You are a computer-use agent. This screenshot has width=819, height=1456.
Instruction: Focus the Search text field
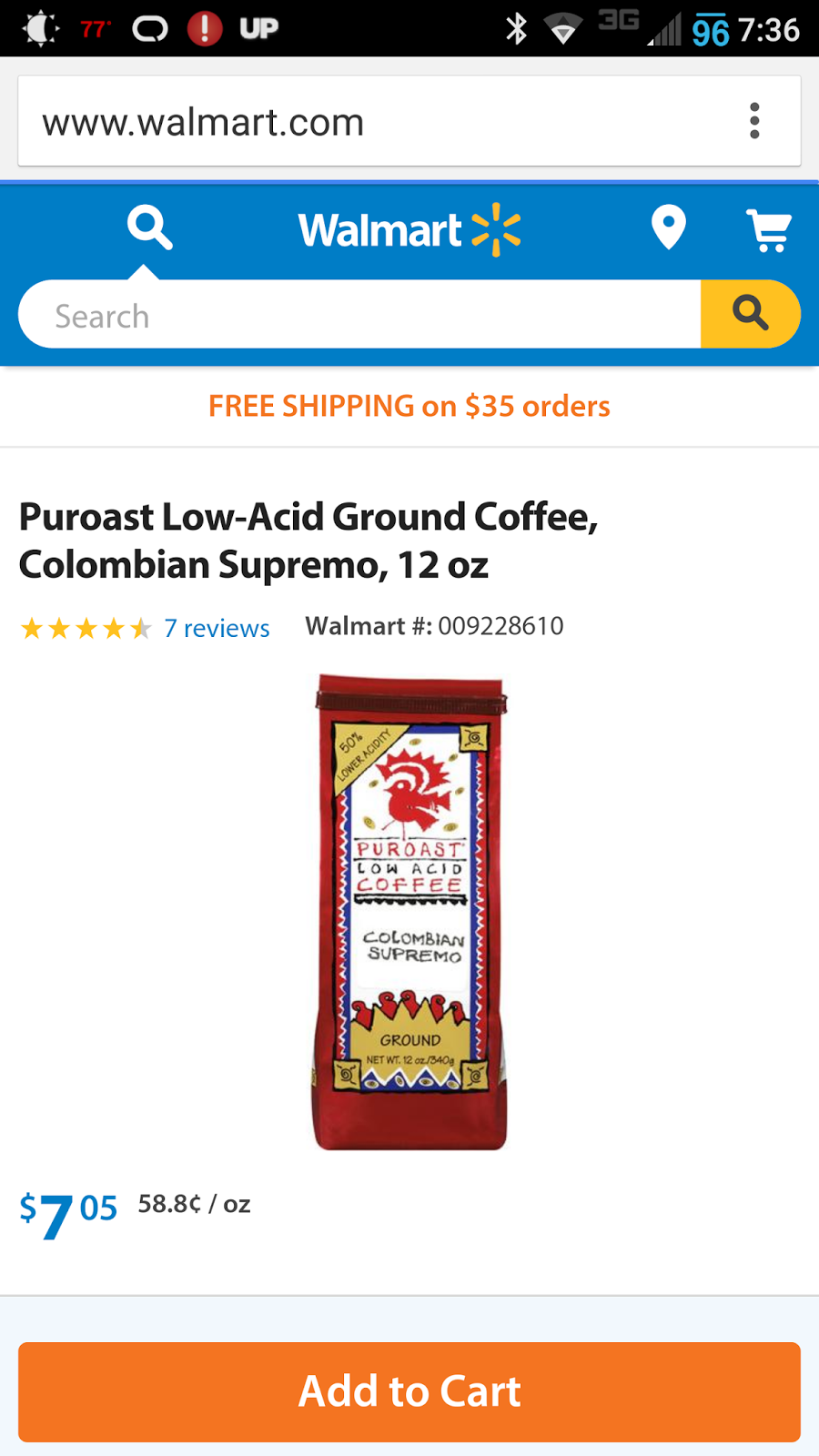tap(359, 315)
